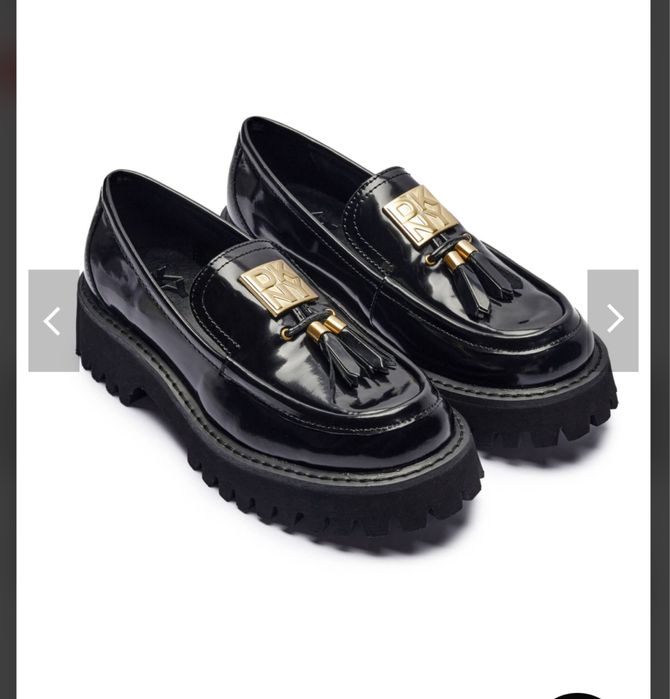This screenshot has height=699, width=670.
Task: Show the next product image
Action: pos(612,320)
